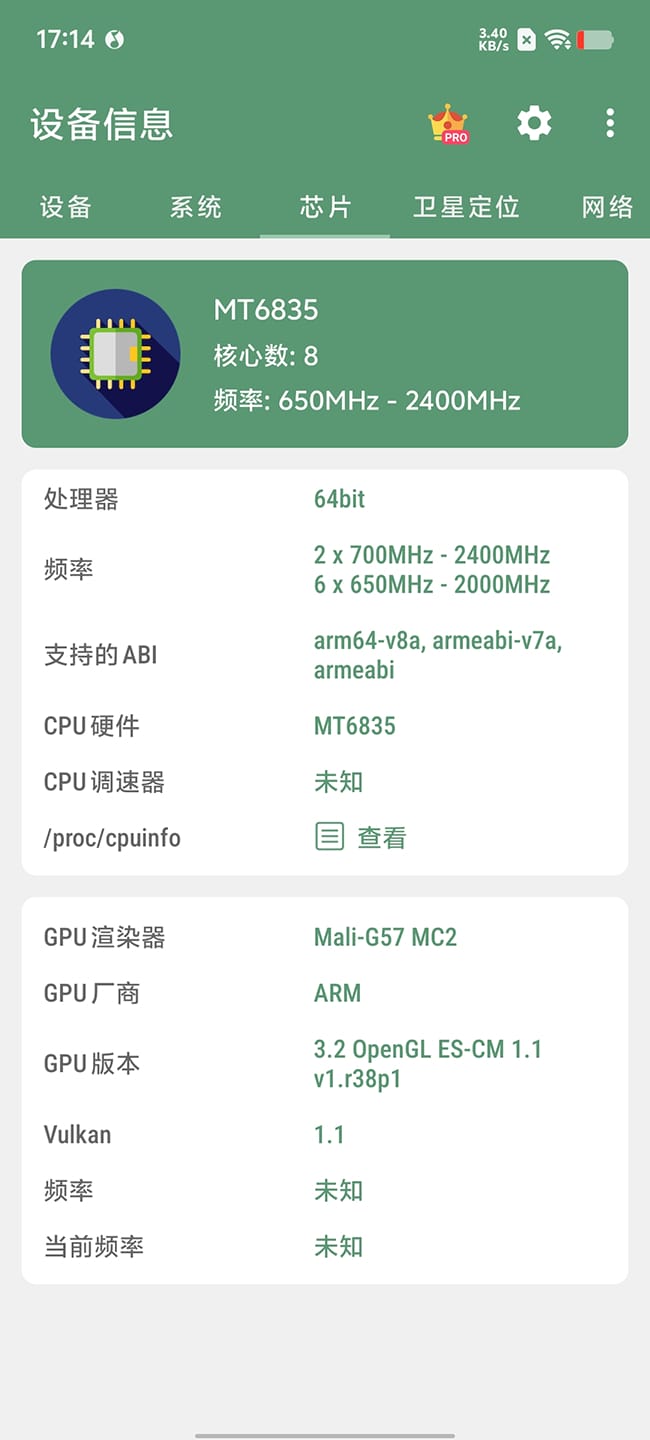Open the settings gear
The image size is (650, 1440).
click(534, 123)
